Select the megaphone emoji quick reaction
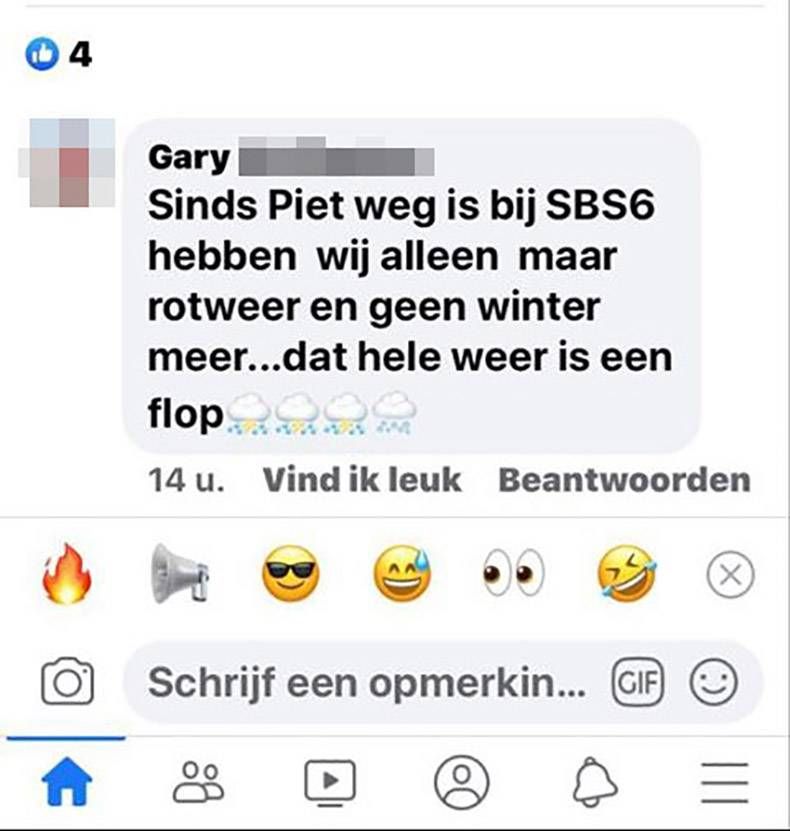The image size is (790, 831). point(178,574)
